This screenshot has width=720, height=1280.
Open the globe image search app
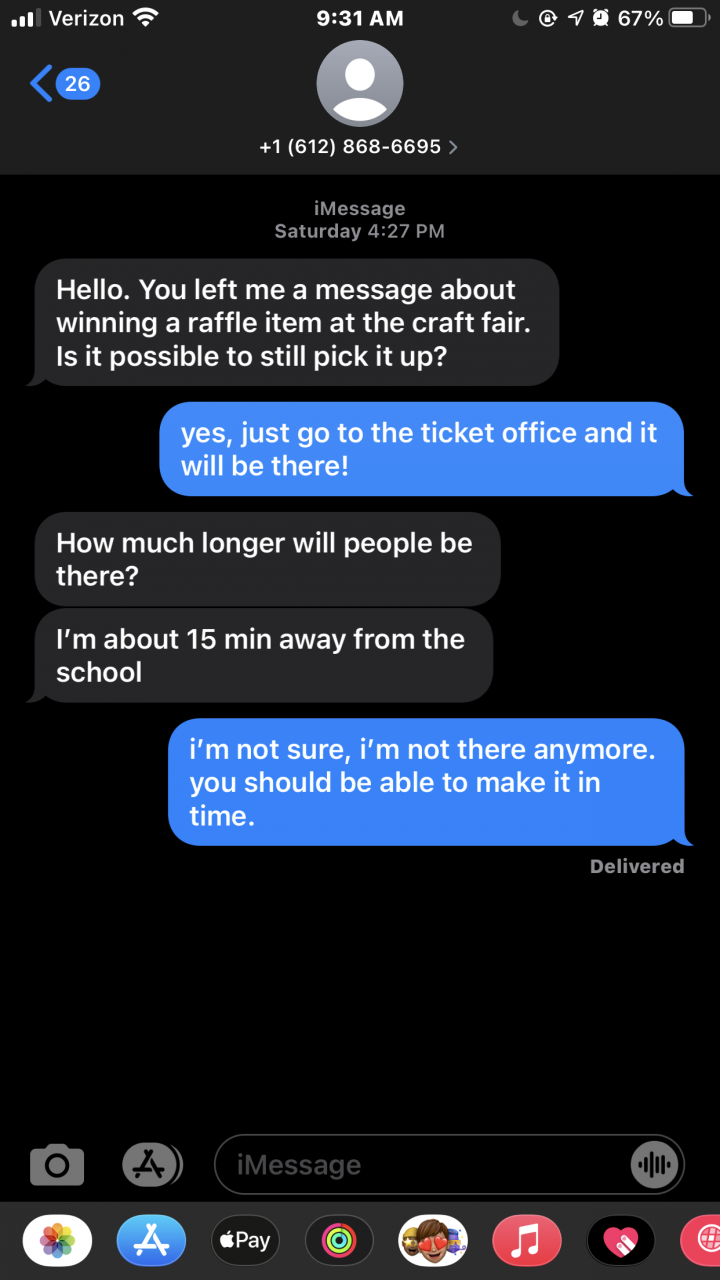(702, 1241)
